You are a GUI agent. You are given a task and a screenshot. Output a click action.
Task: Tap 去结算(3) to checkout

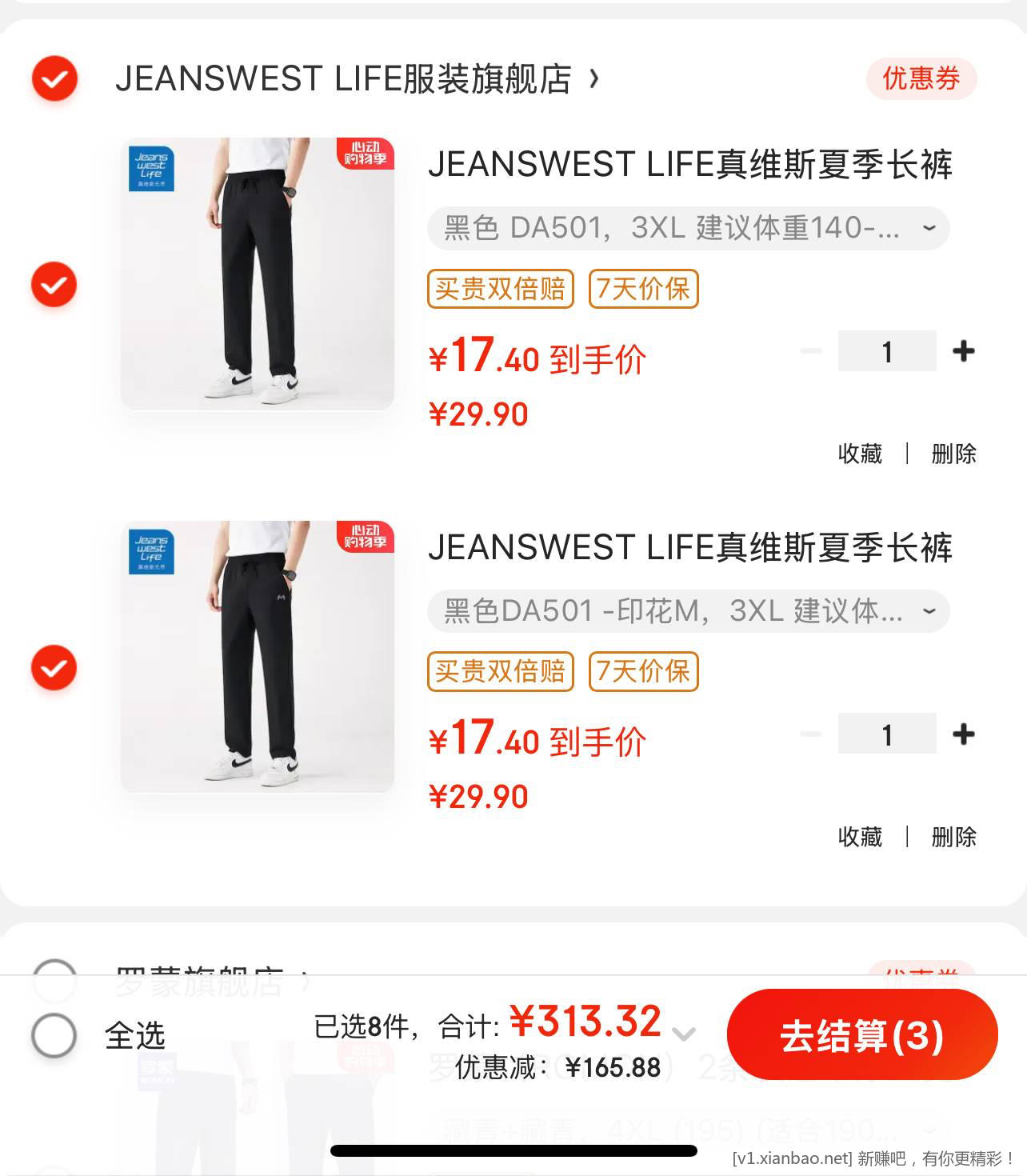(x=862, y=1036)
